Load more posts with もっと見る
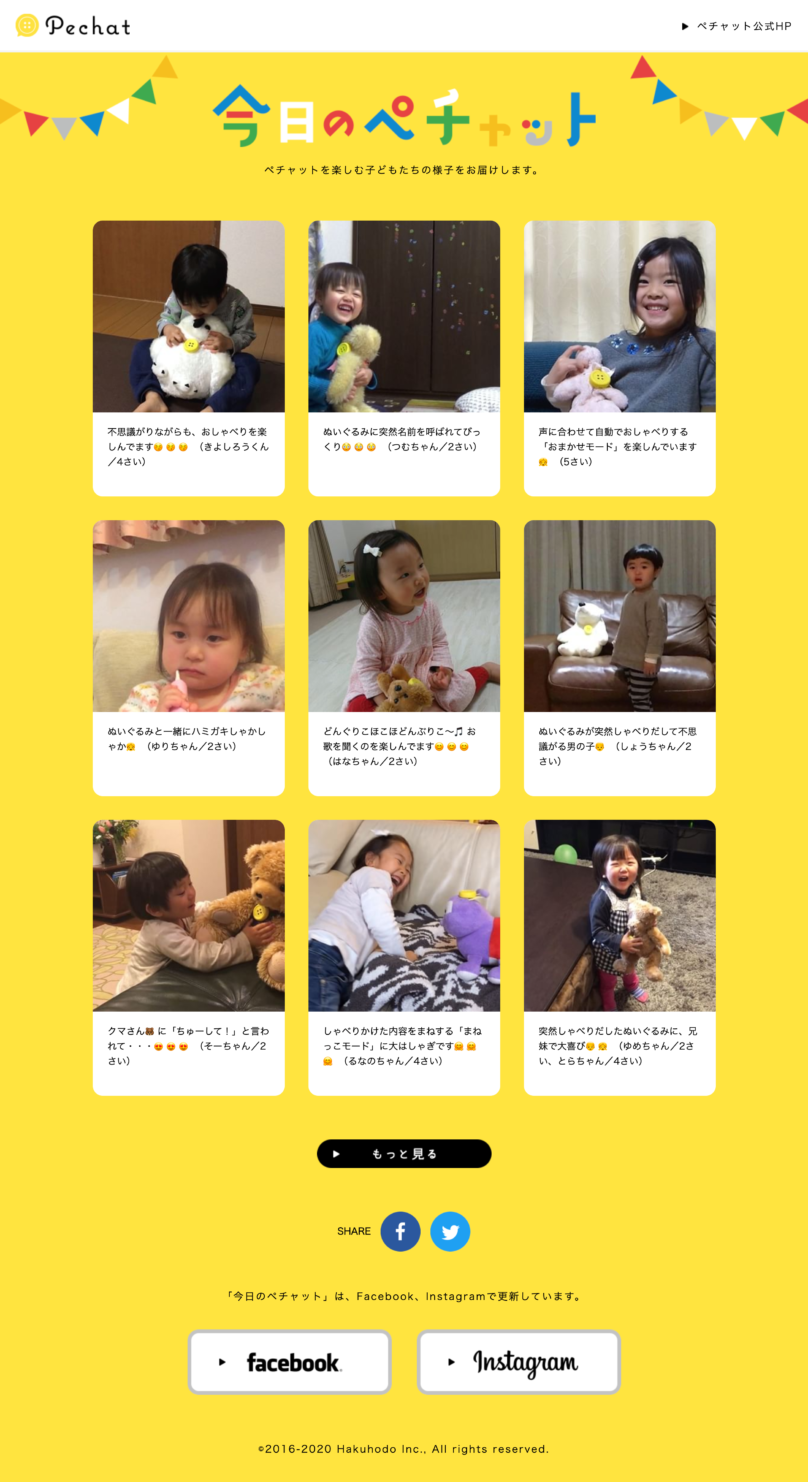This screenshot has width=808, height=1482. coord(404,1154)
